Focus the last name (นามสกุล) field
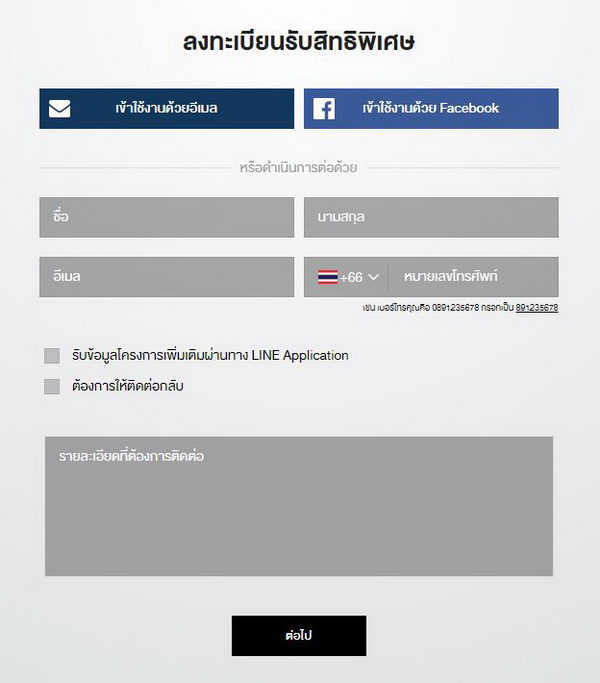 431,217
